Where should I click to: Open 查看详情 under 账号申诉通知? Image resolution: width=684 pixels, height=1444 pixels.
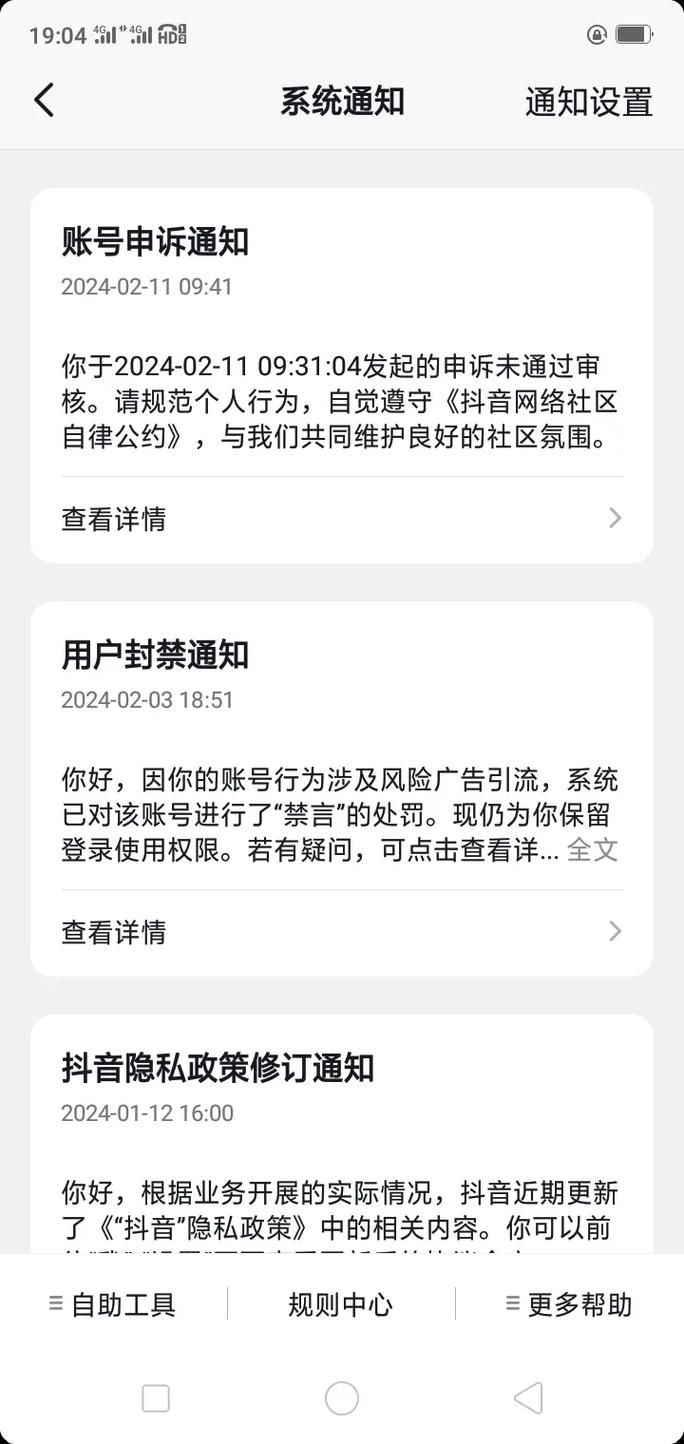[x=341, y=519]
